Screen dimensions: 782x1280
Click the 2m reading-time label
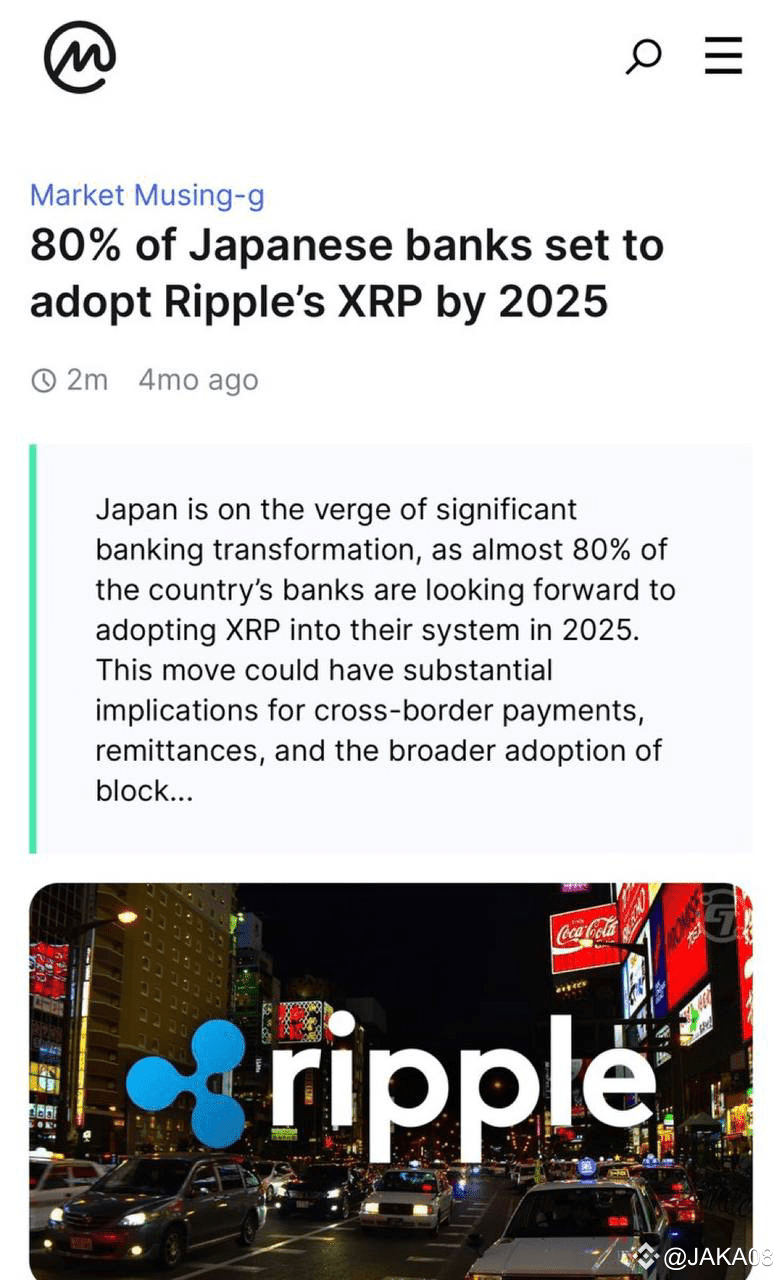tap(84, 380)
